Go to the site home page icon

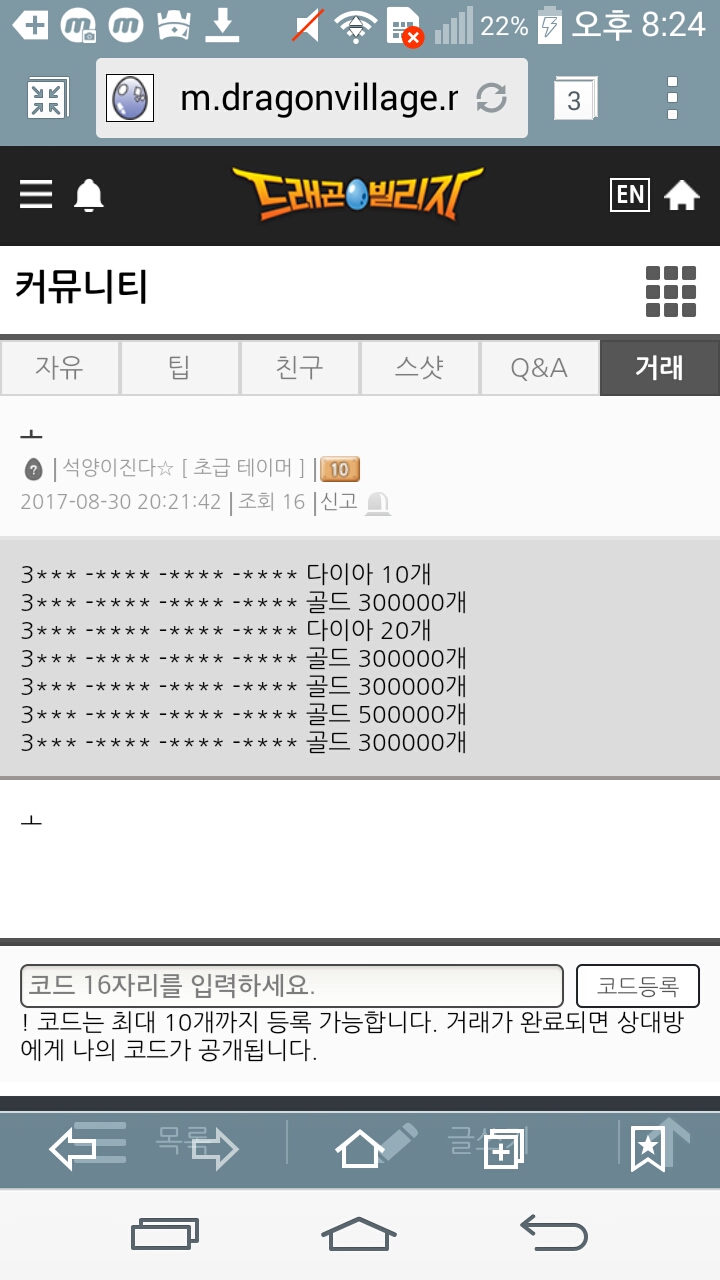coord(682,195)
